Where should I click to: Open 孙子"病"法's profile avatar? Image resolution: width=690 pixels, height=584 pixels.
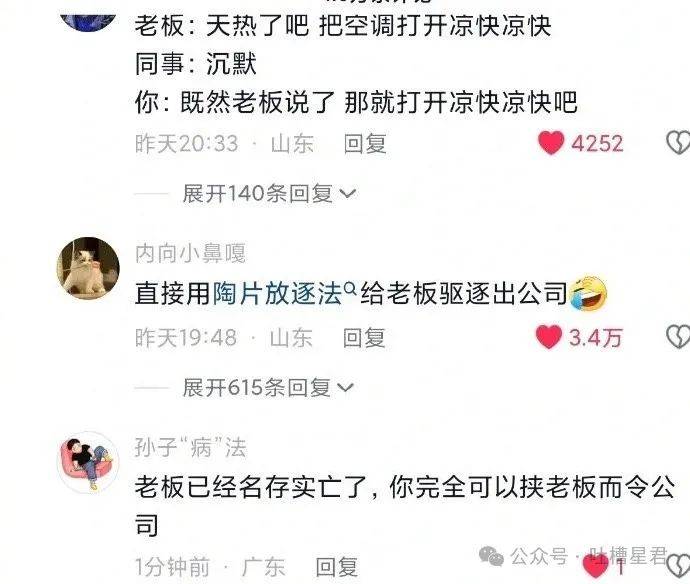89,462
